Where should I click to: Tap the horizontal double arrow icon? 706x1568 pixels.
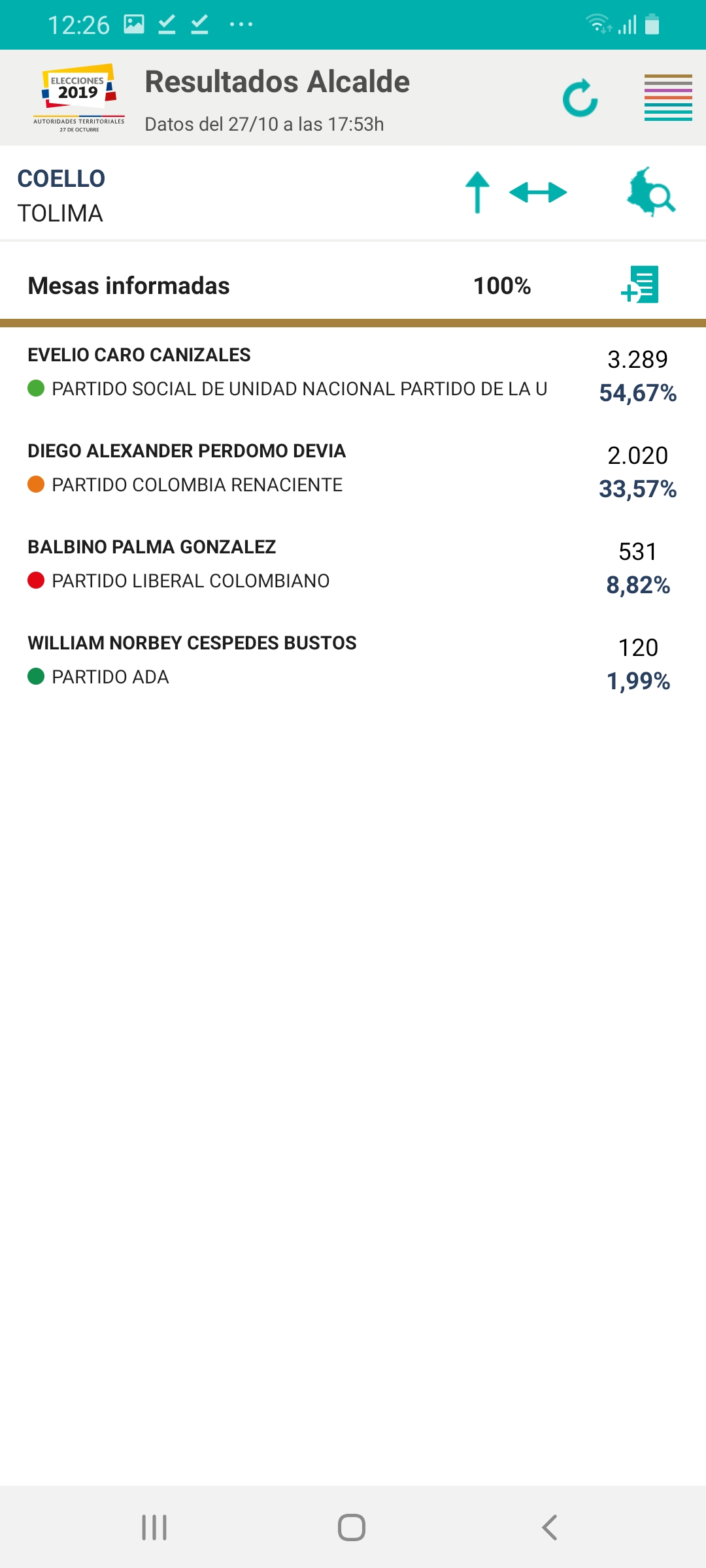[538, 193]
